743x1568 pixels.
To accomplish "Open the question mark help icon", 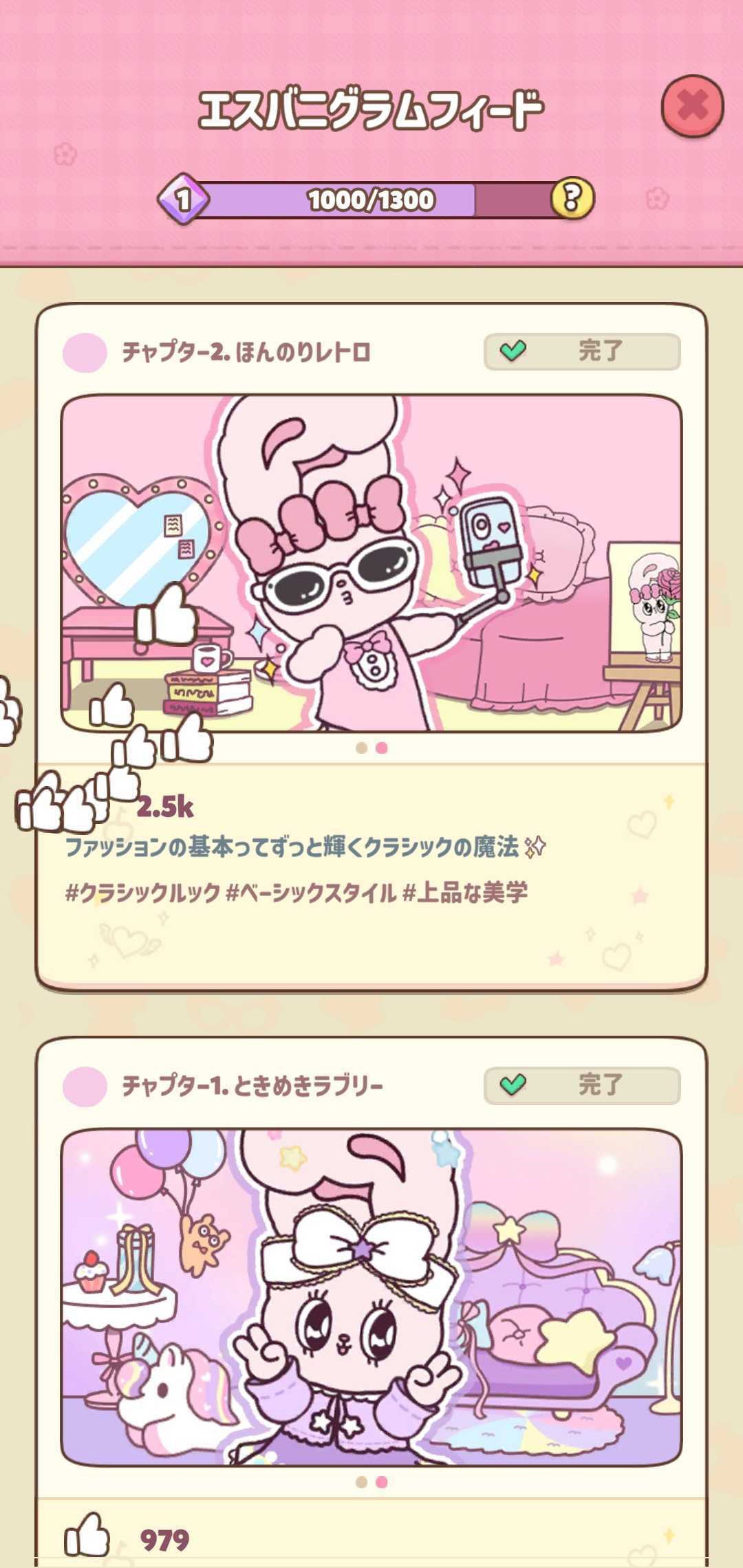I will pyautogui.click(x=572, y=199).
